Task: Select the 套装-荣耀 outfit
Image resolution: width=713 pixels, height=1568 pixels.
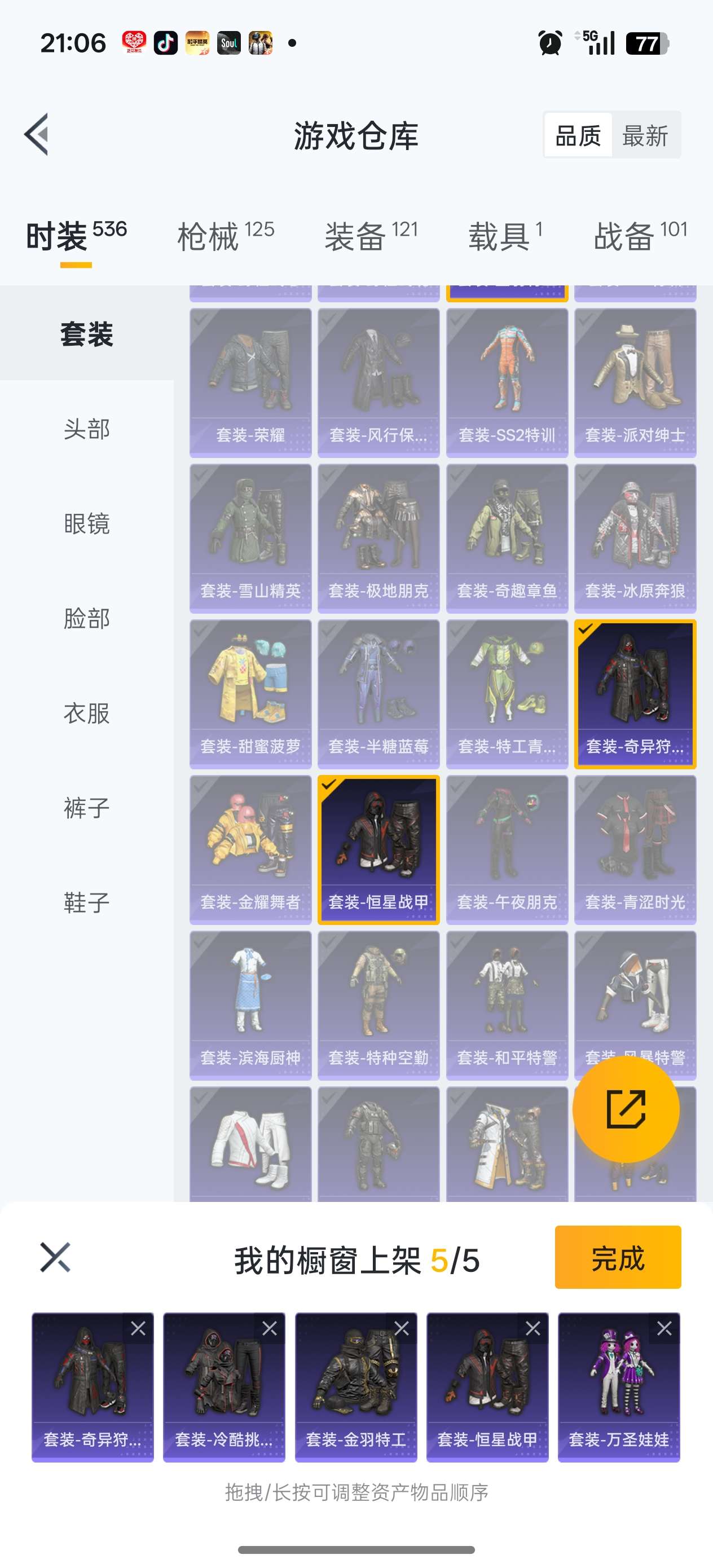Action: (250, 382)
